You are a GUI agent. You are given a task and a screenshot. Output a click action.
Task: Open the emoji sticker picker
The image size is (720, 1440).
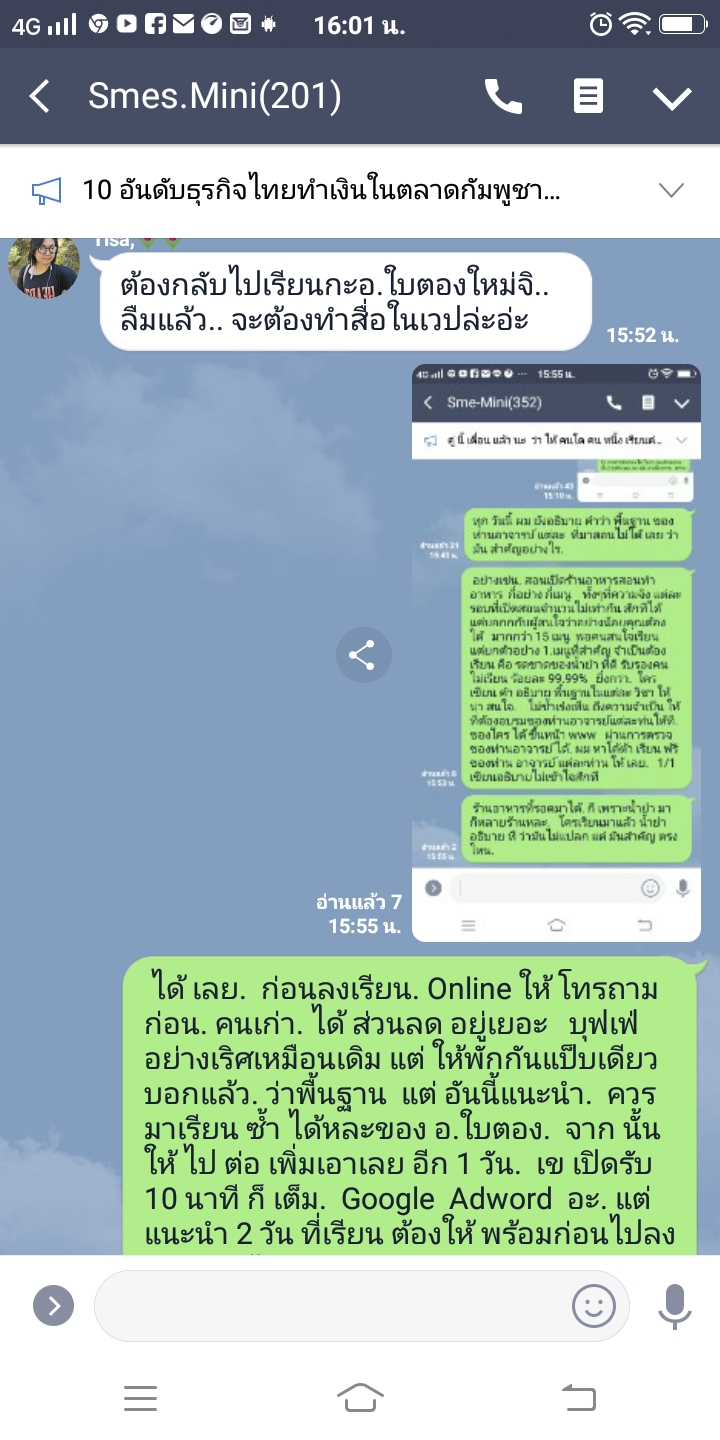(593, 1305)
